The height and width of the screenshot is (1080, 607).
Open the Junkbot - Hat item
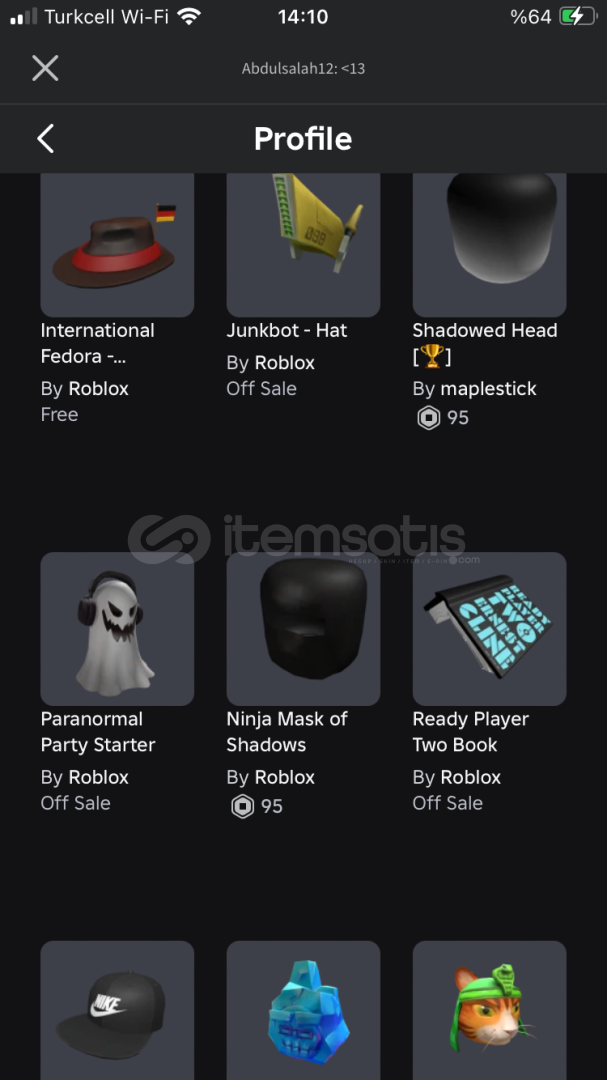tap(303, 245)
